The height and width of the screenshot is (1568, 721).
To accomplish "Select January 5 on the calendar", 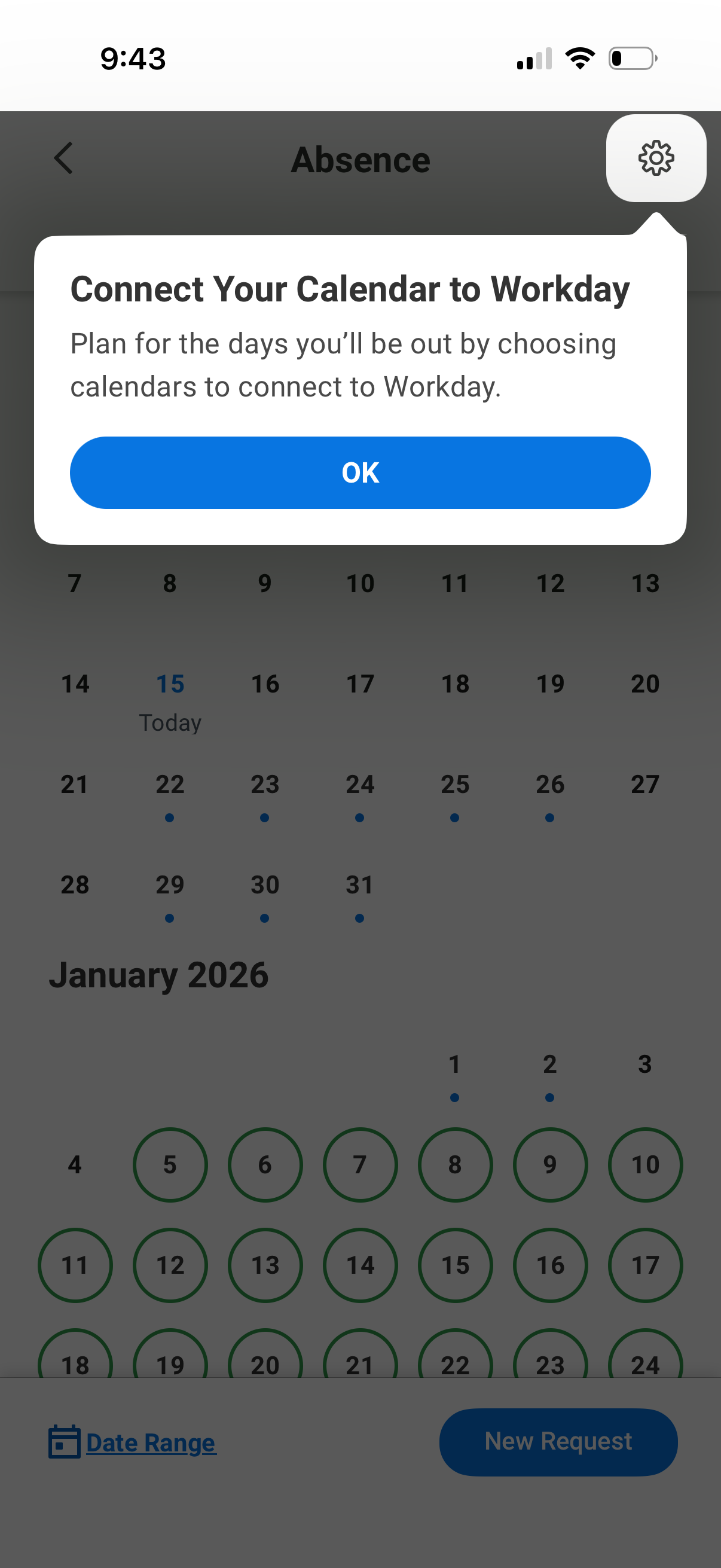I will pos(170,1164).
